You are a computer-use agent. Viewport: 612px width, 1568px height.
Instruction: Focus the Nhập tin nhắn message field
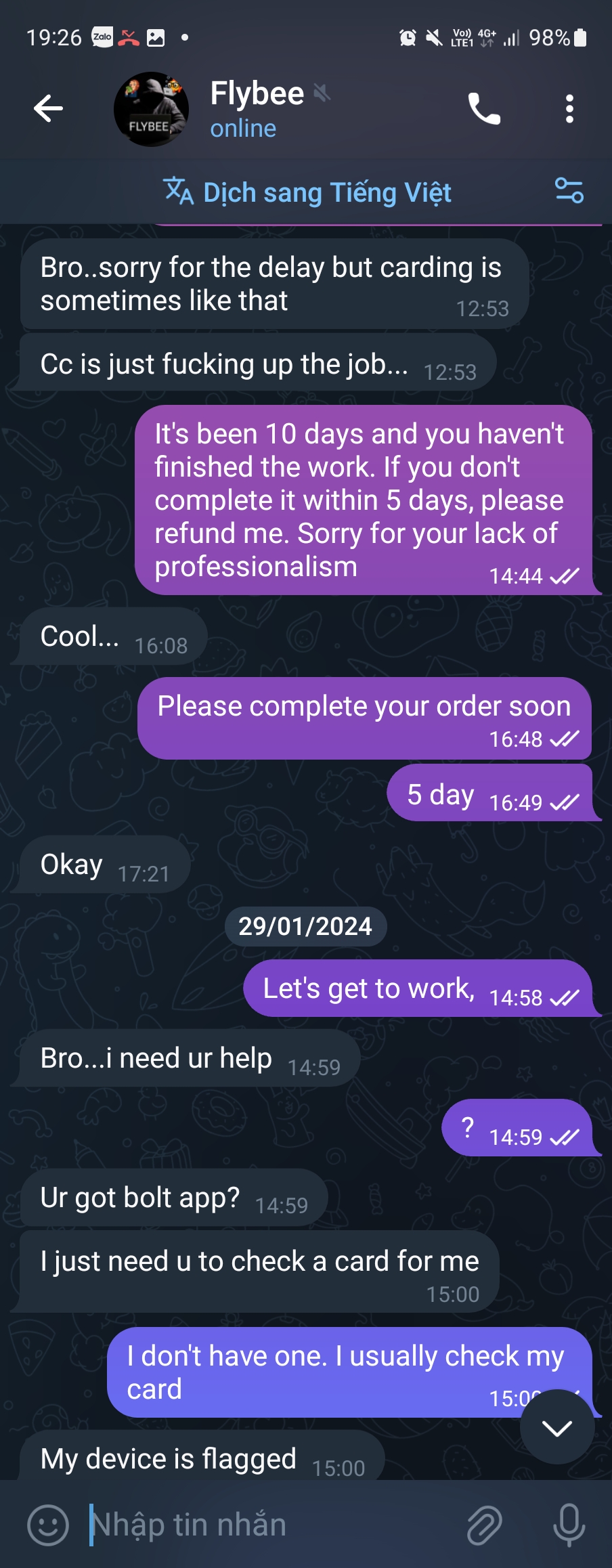click(x=271, y=1525)
